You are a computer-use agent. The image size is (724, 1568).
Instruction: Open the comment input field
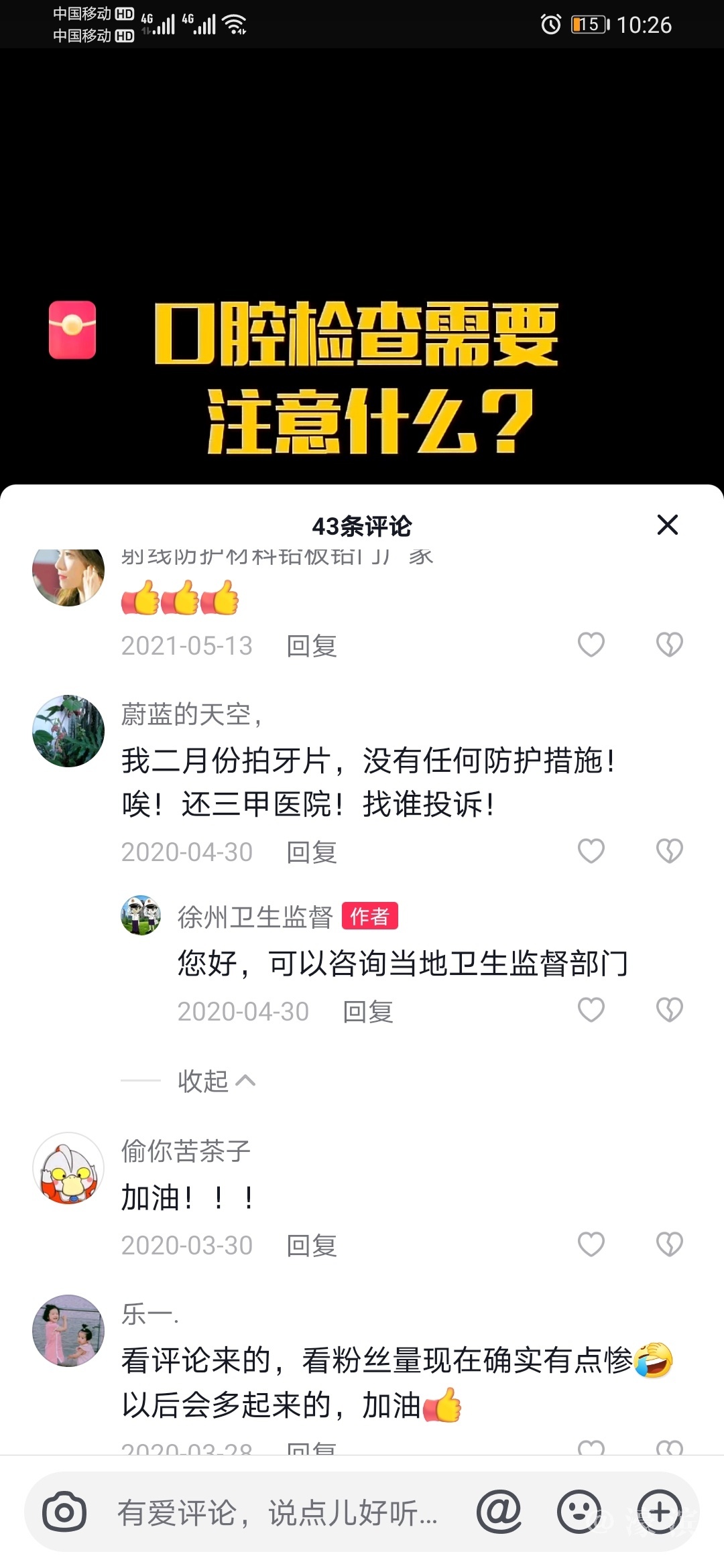click(278, 1512)
